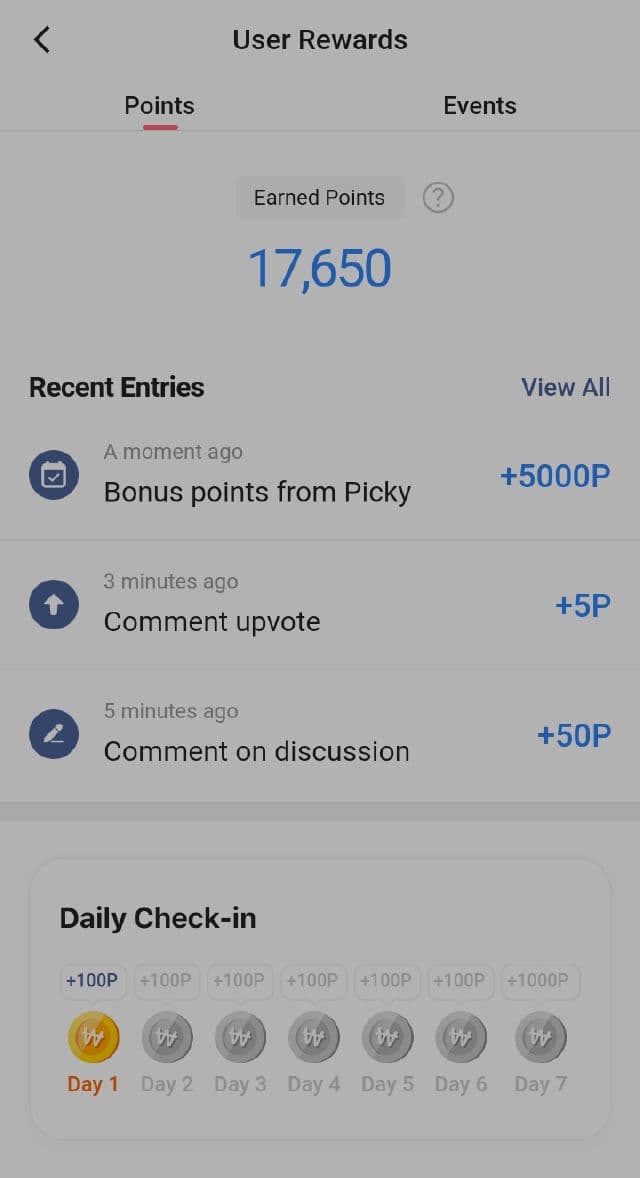Switch to the Events tab
640x1178 pixels.
479,106
